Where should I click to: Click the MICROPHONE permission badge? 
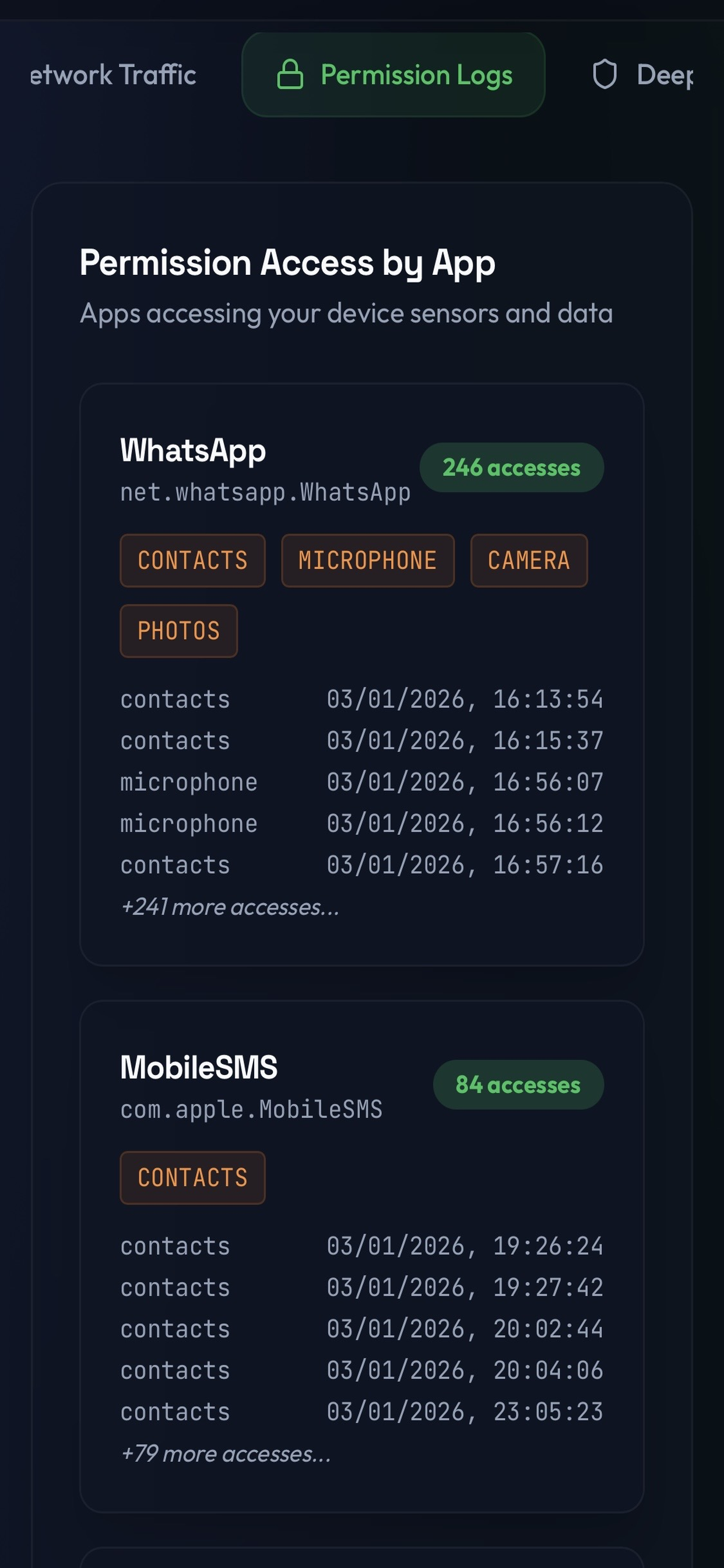(367, 560)
